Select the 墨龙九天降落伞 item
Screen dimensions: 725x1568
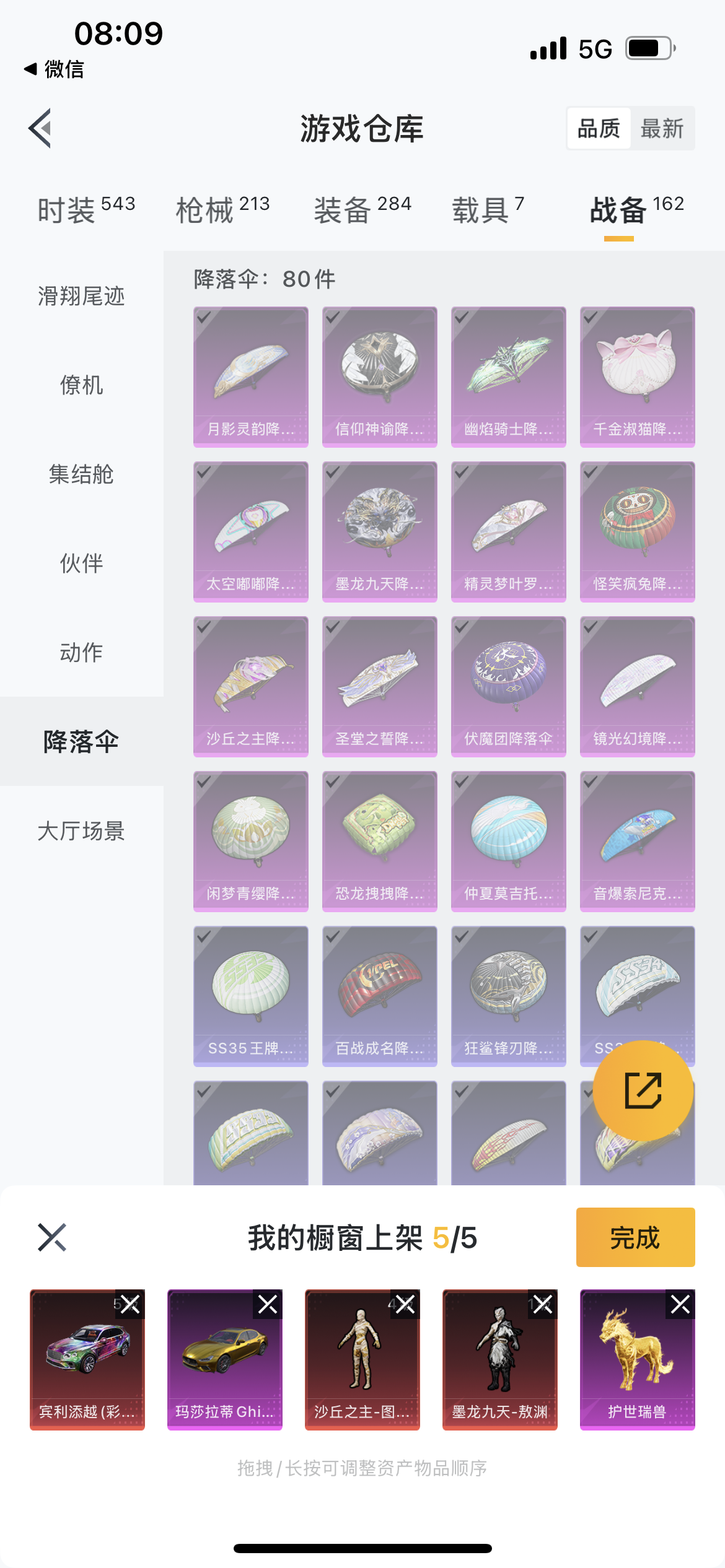point(379,531)
